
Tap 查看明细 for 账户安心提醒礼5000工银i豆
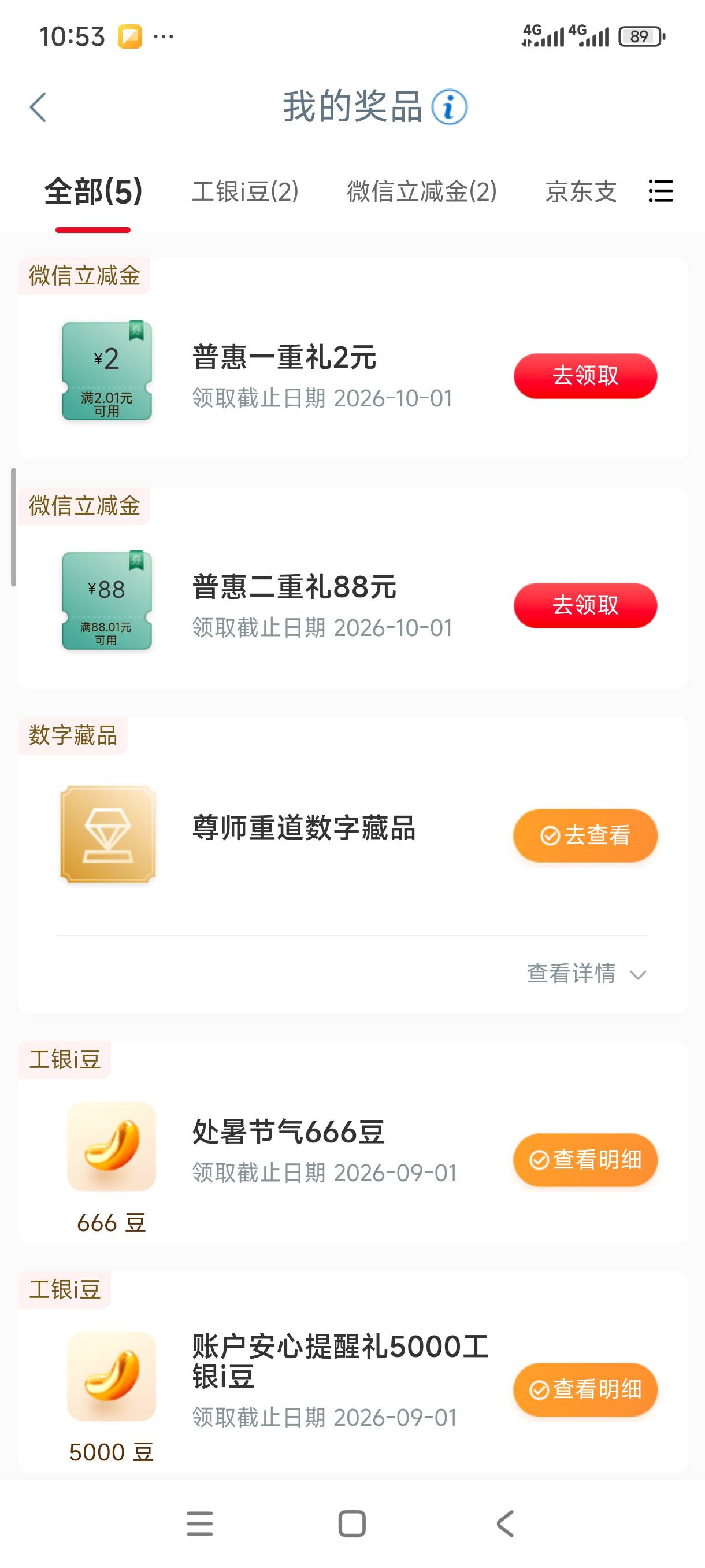(585, 1389)
